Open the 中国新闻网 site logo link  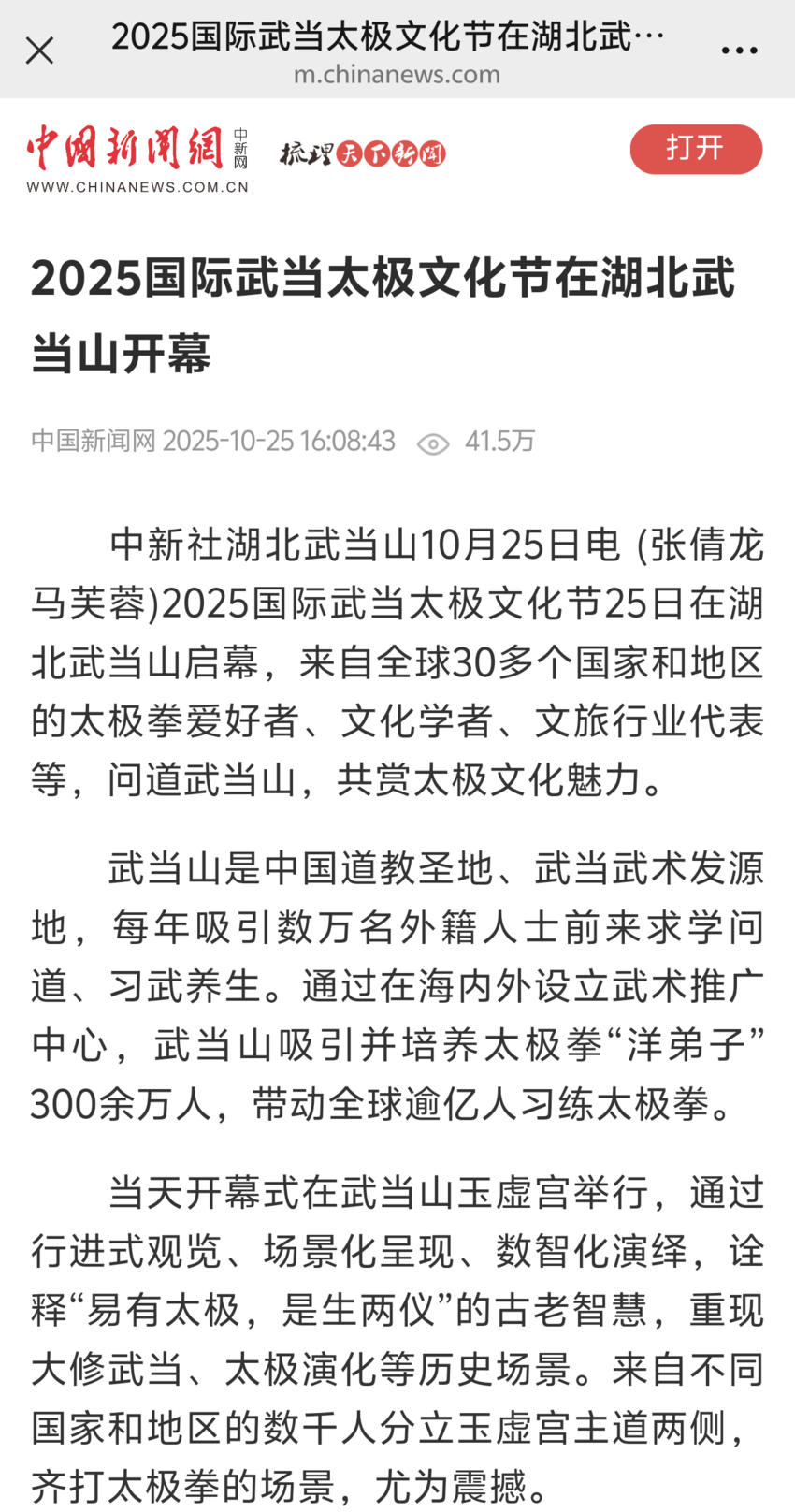click(137, 157)
